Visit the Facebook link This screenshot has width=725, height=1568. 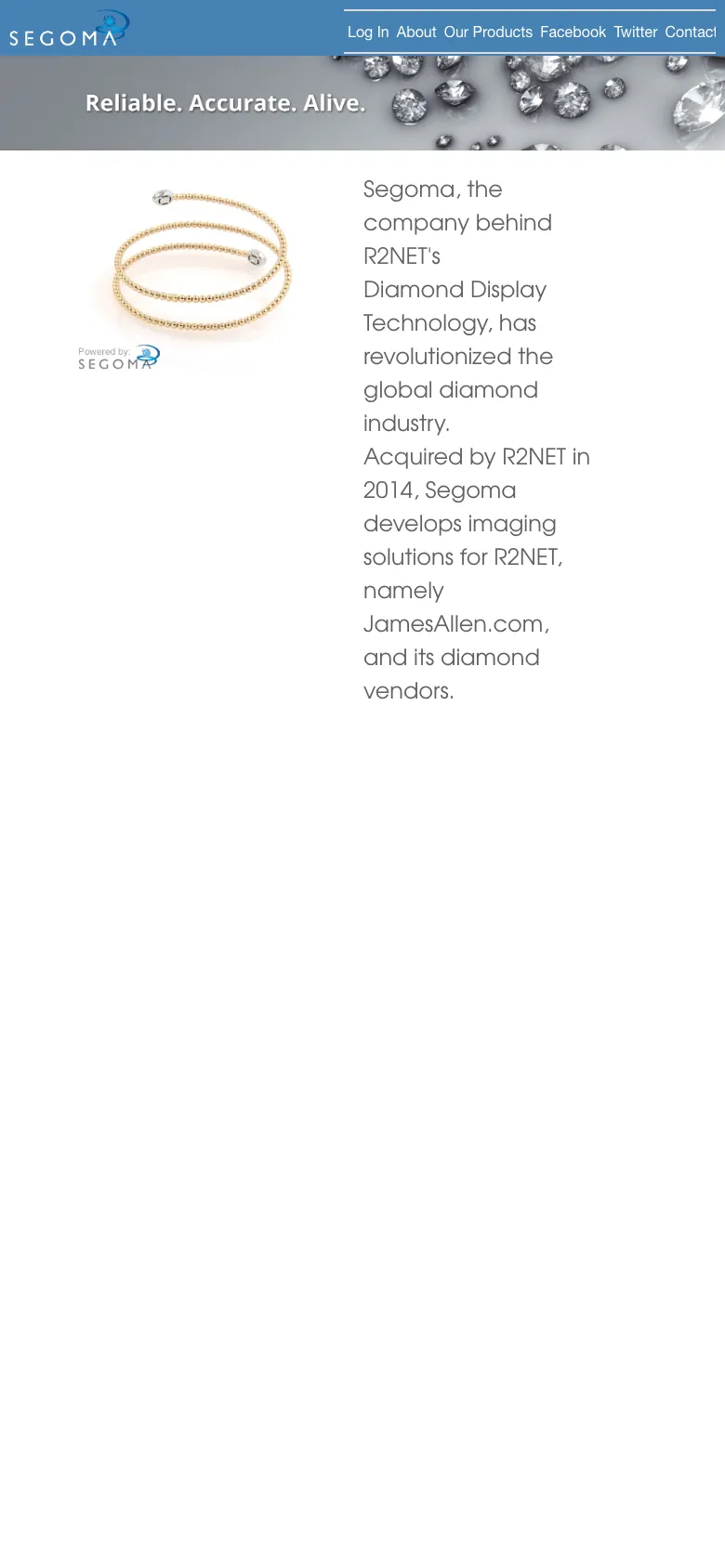[x=573, y=33]
